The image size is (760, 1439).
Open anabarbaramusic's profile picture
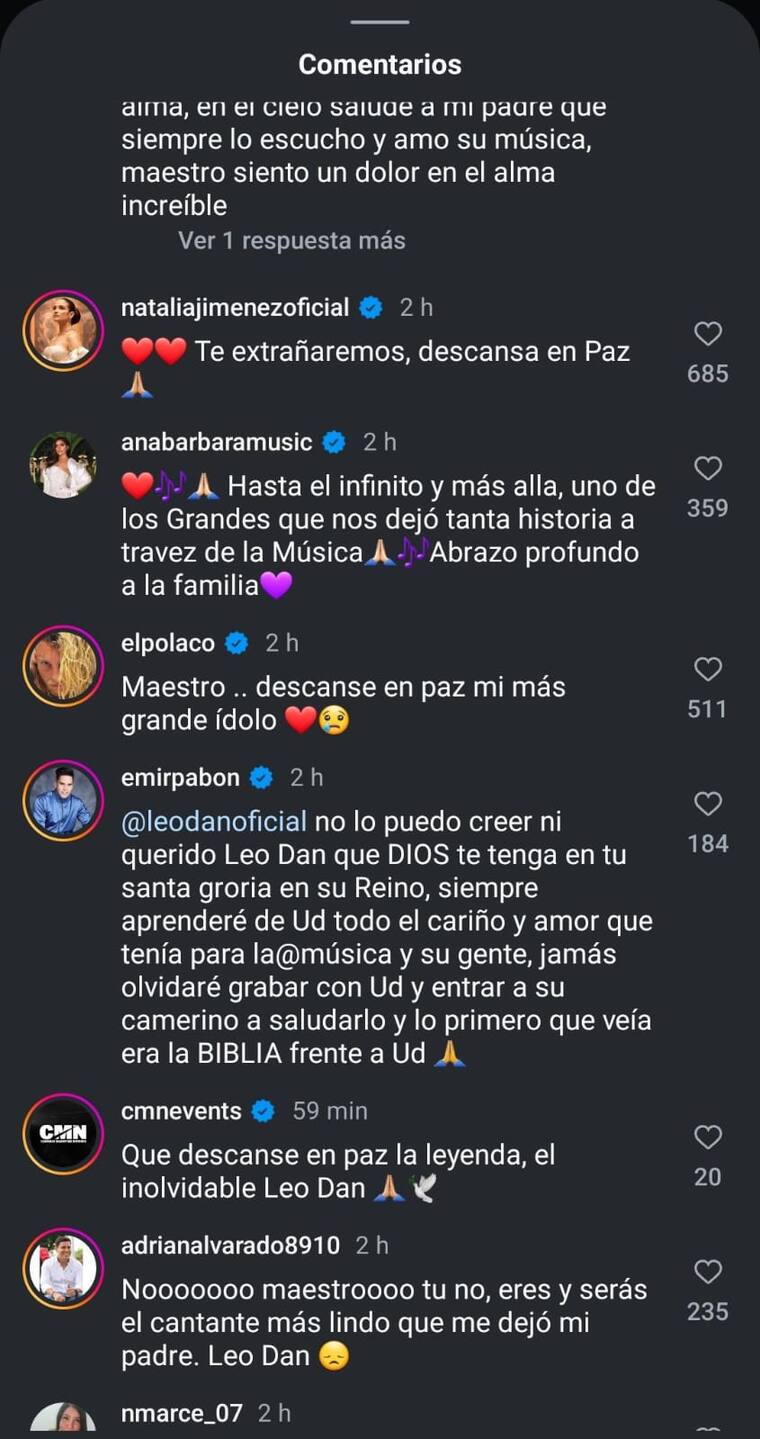coord(63,465)
